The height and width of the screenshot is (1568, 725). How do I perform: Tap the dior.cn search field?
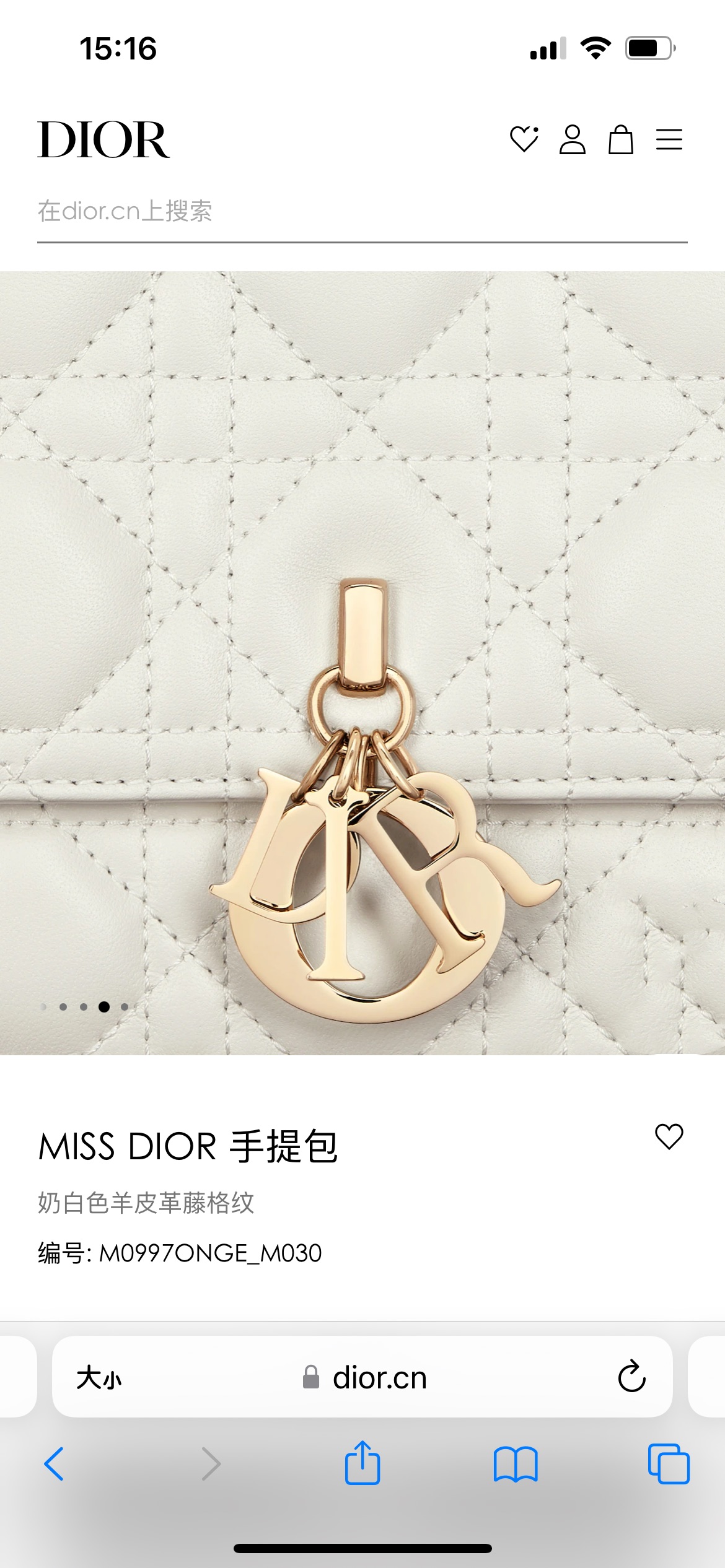pos(362,212)
